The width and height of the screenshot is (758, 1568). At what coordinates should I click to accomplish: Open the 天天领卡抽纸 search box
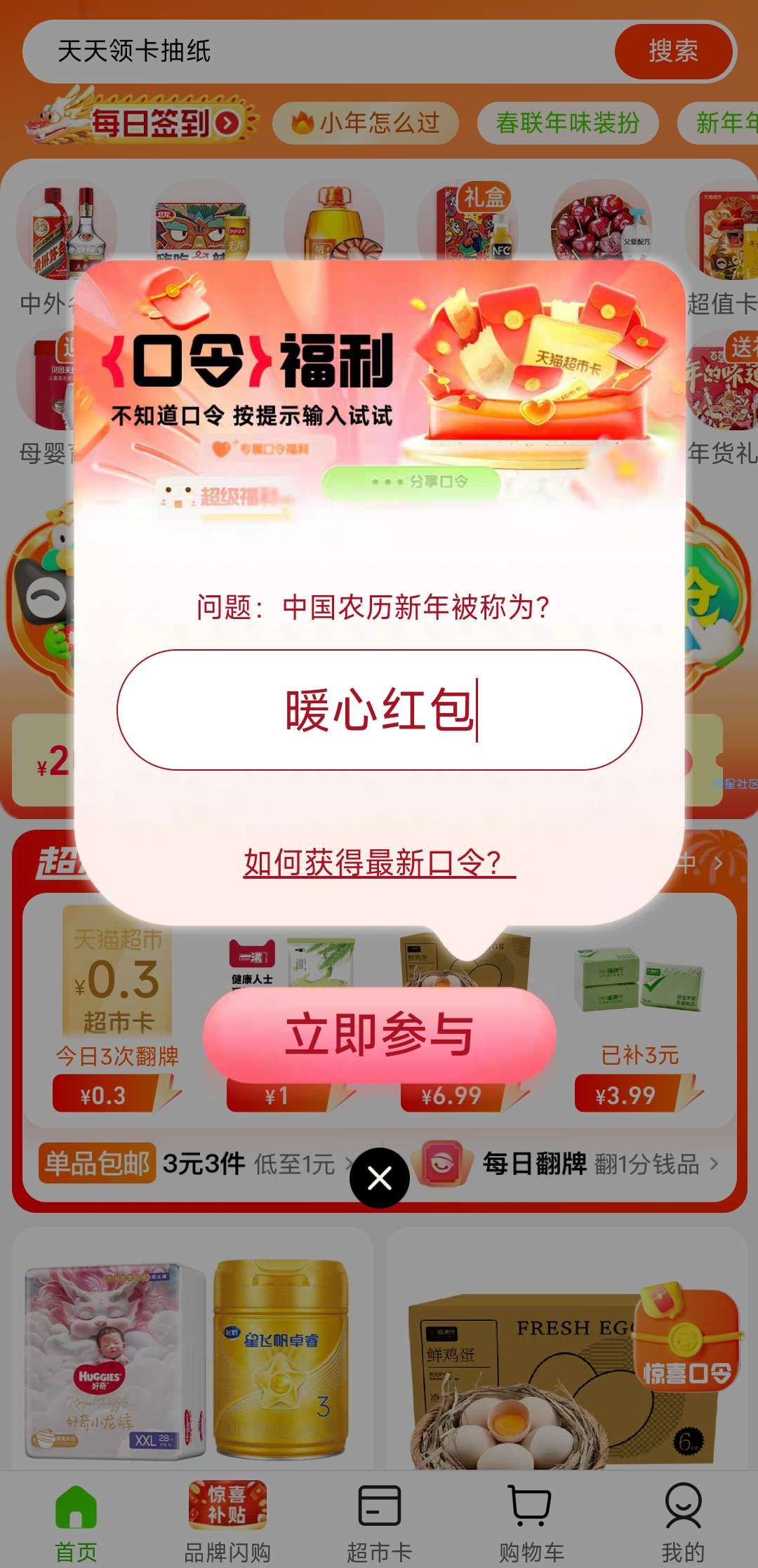pos(316,51)
